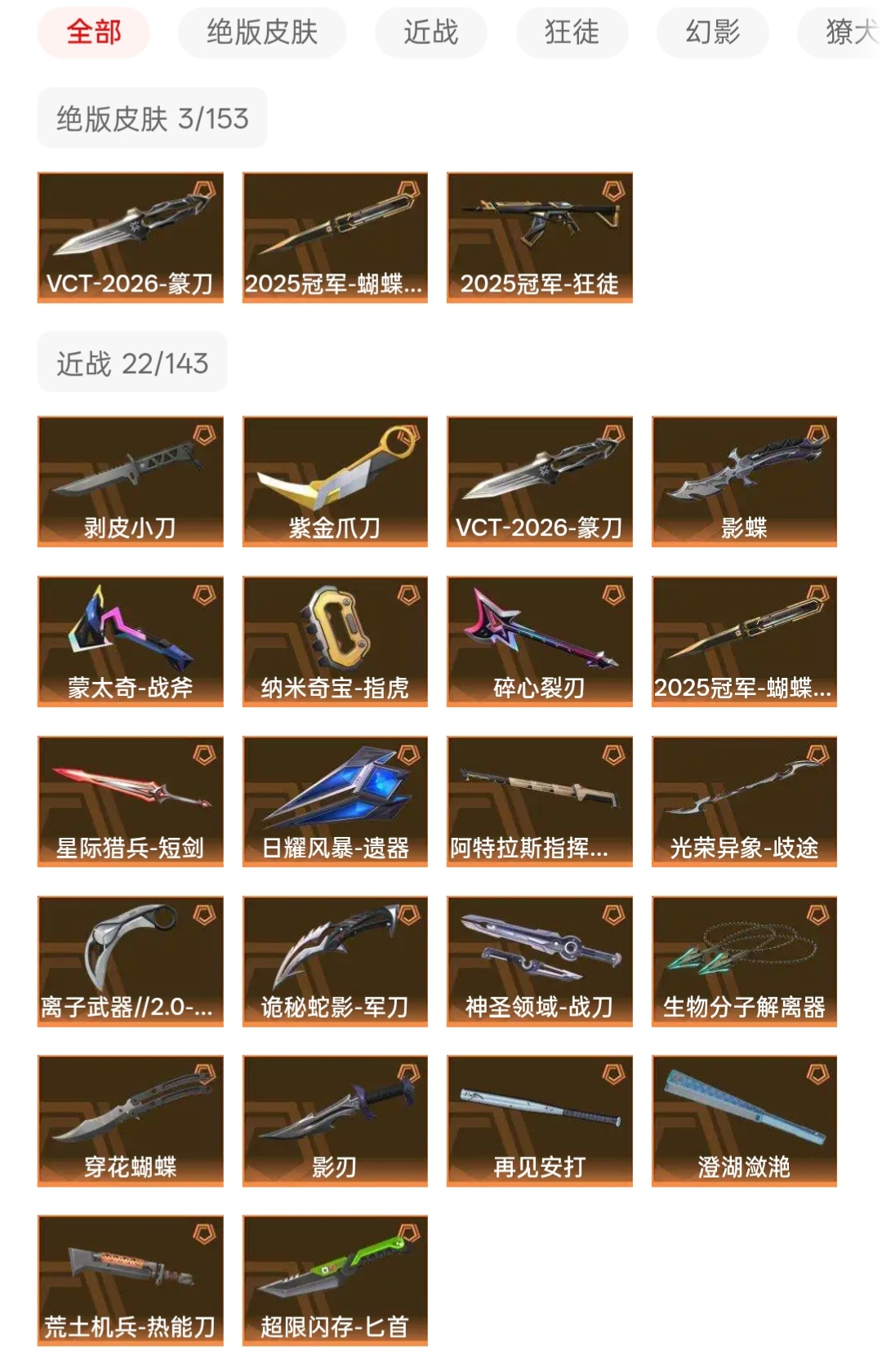882x1372 pixels.
Task: View the 星际猎兵-短剑 skin
Action: [x=131, y=801]
